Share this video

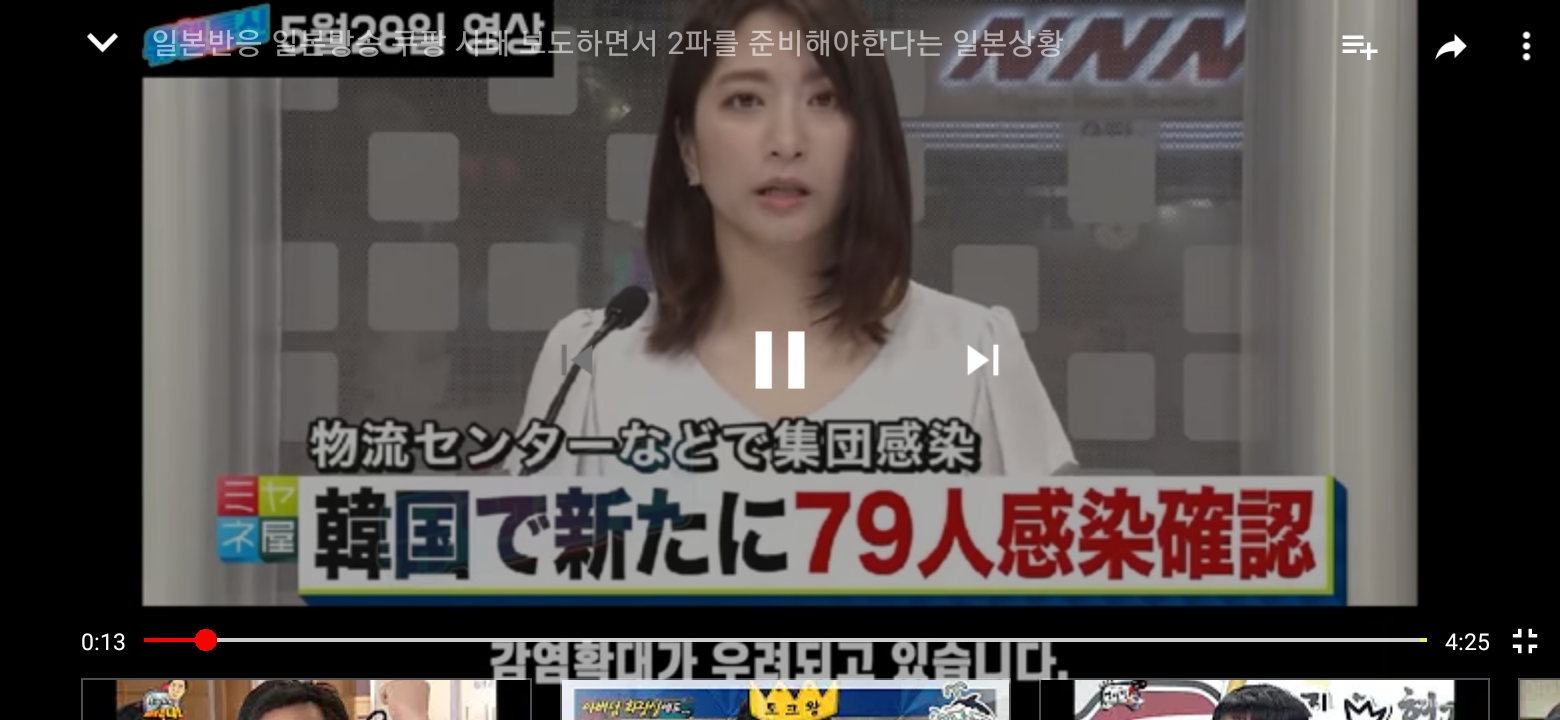(1450, 46)
